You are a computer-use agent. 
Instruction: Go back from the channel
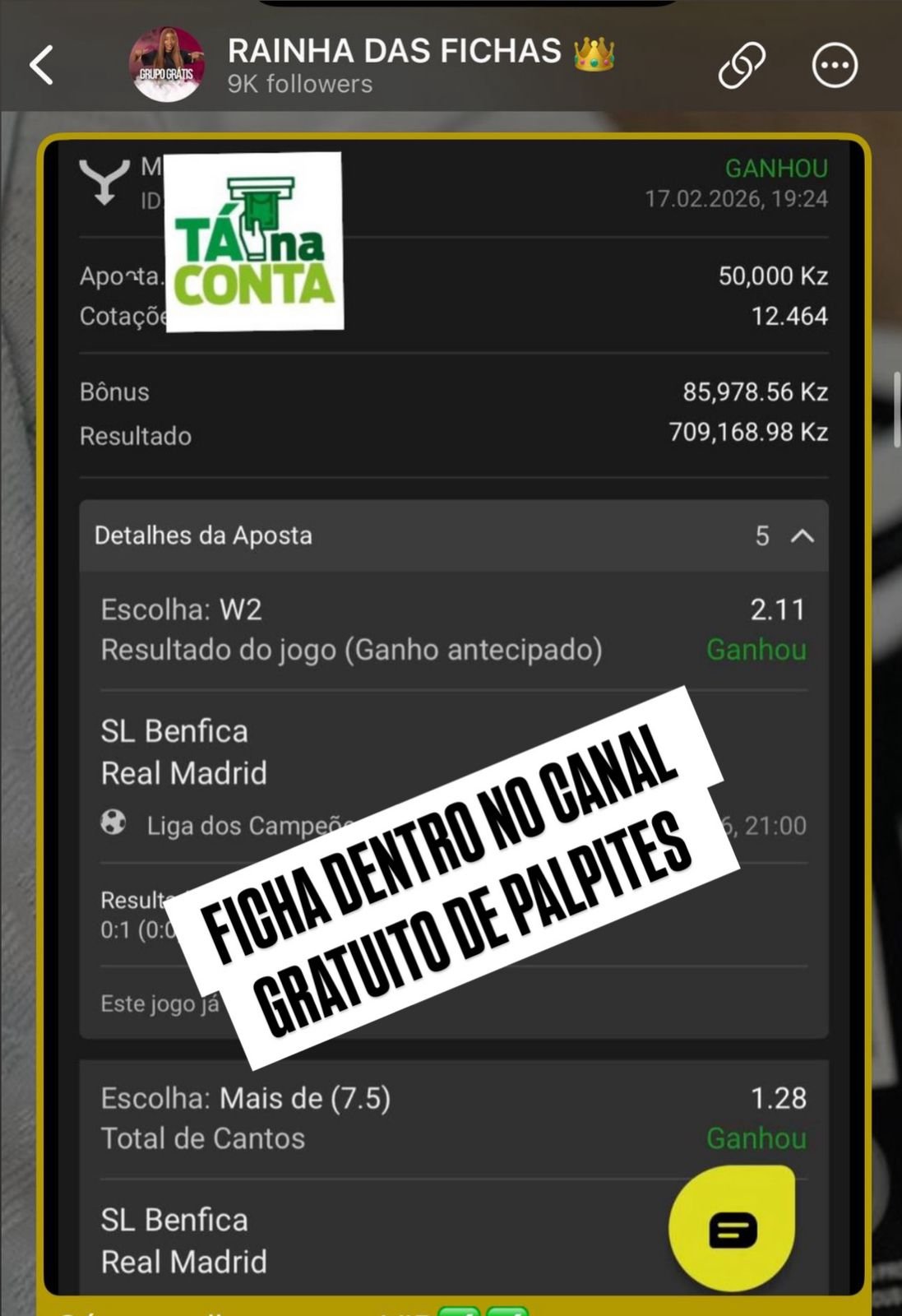pos(41,65)
